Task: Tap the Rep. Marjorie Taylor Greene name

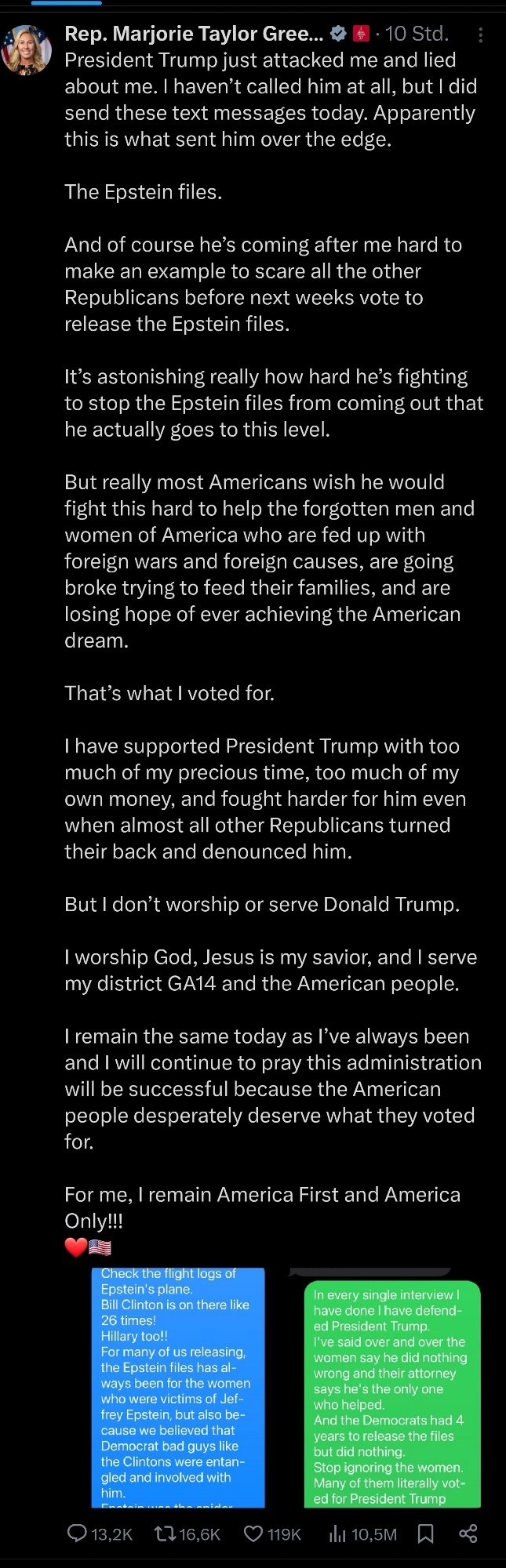Action: point(193,34)
